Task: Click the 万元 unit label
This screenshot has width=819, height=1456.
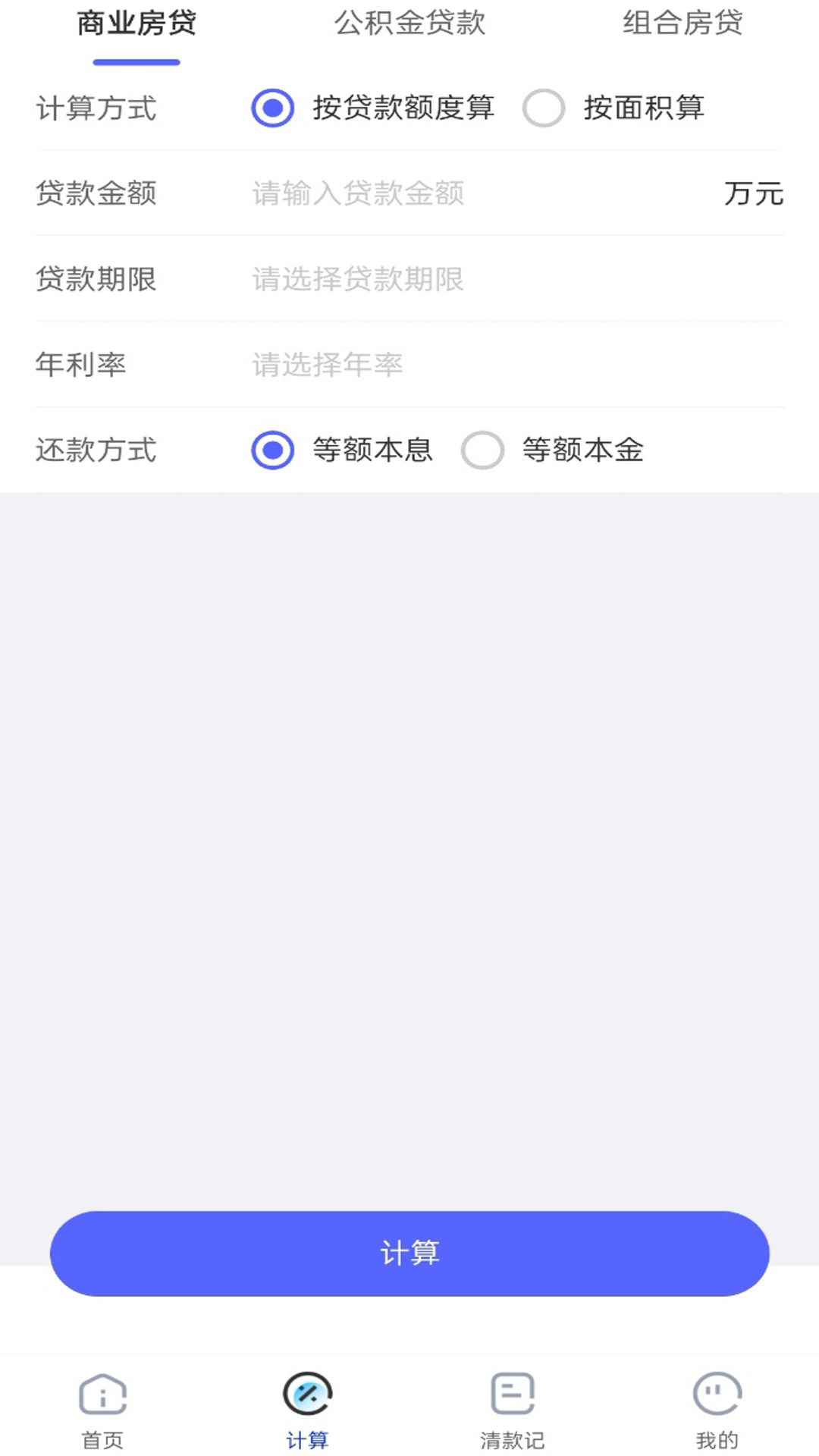Action: point(752,194)
